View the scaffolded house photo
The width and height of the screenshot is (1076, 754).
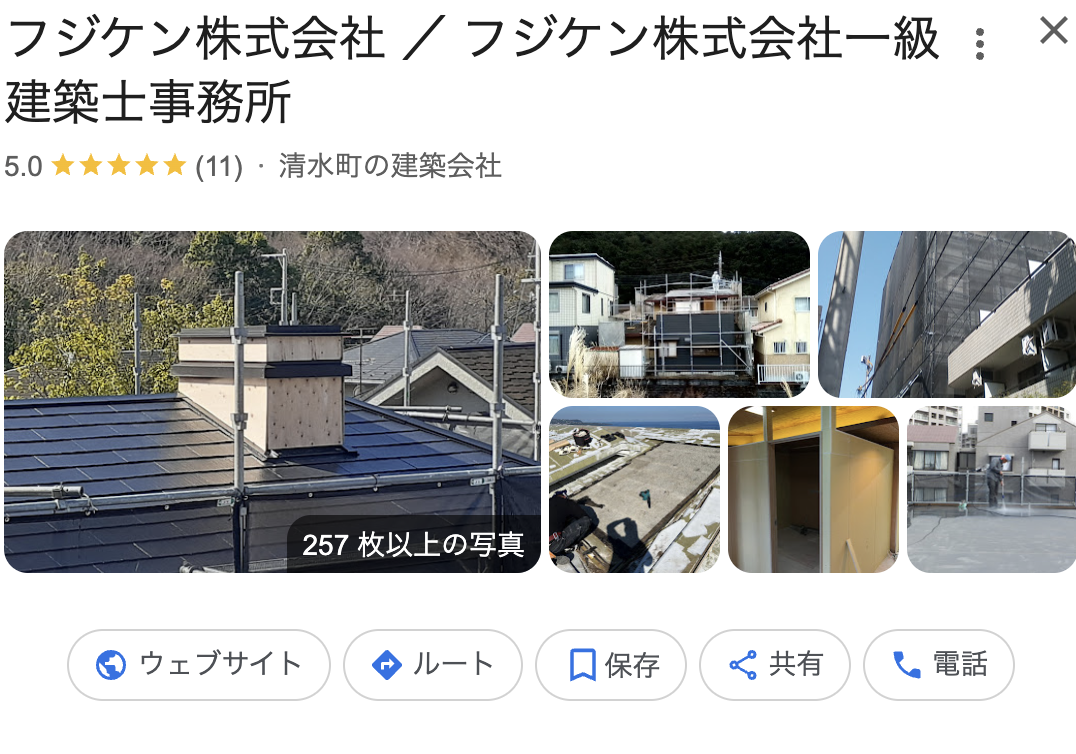click(679, 315)
